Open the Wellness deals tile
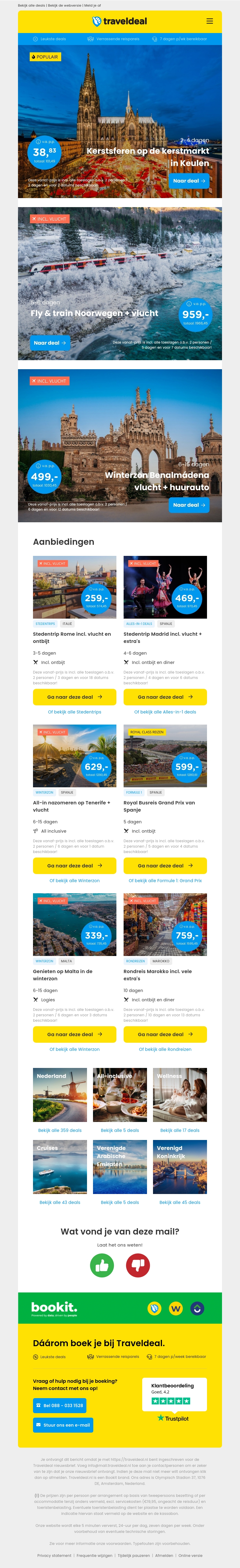The height and width of the screenshot is (1568, 240). click(180, 1095)
